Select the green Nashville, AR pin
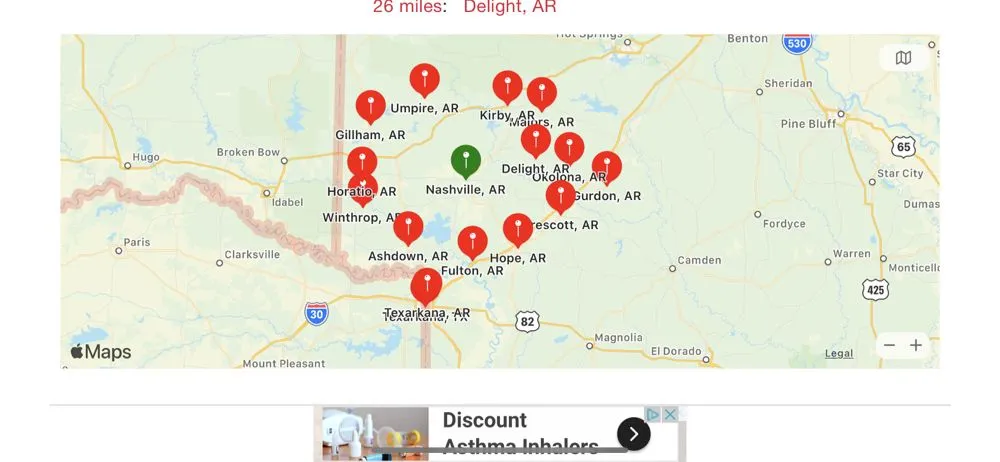 (465, 160)
